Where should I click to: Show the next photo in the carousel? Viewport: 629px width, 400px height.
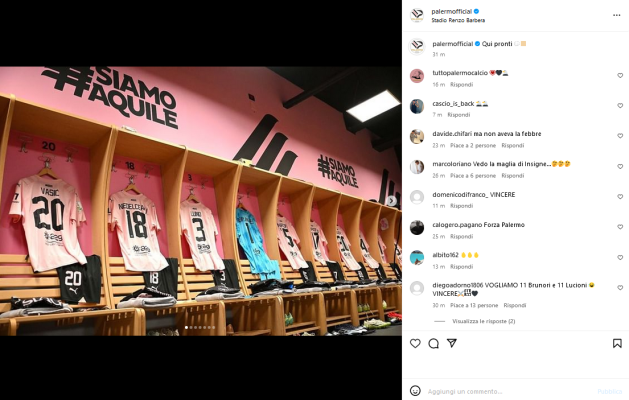pos(391,201)
